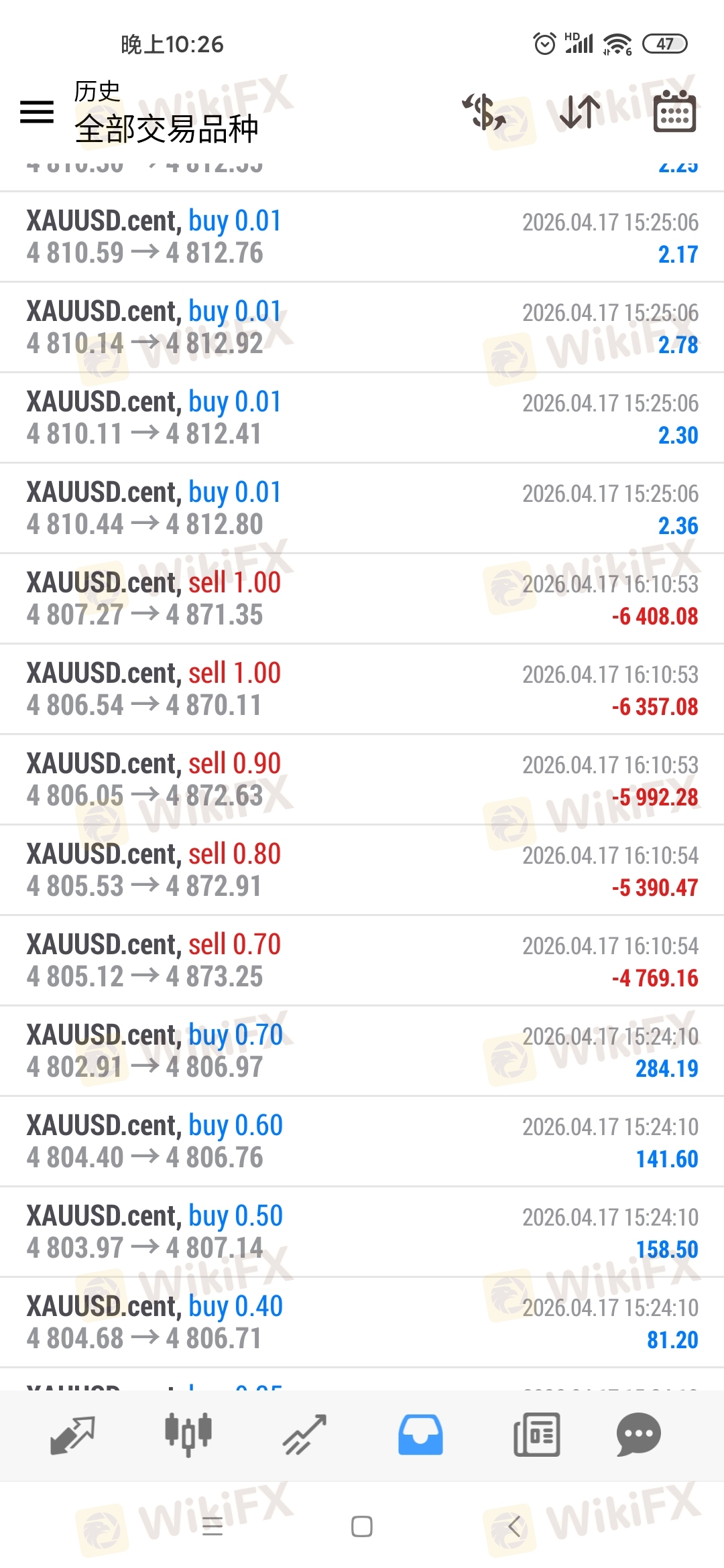Switch to the Quotes tab
The width and height of the screenshot is (724, 1568).
tap(72, 1435)
